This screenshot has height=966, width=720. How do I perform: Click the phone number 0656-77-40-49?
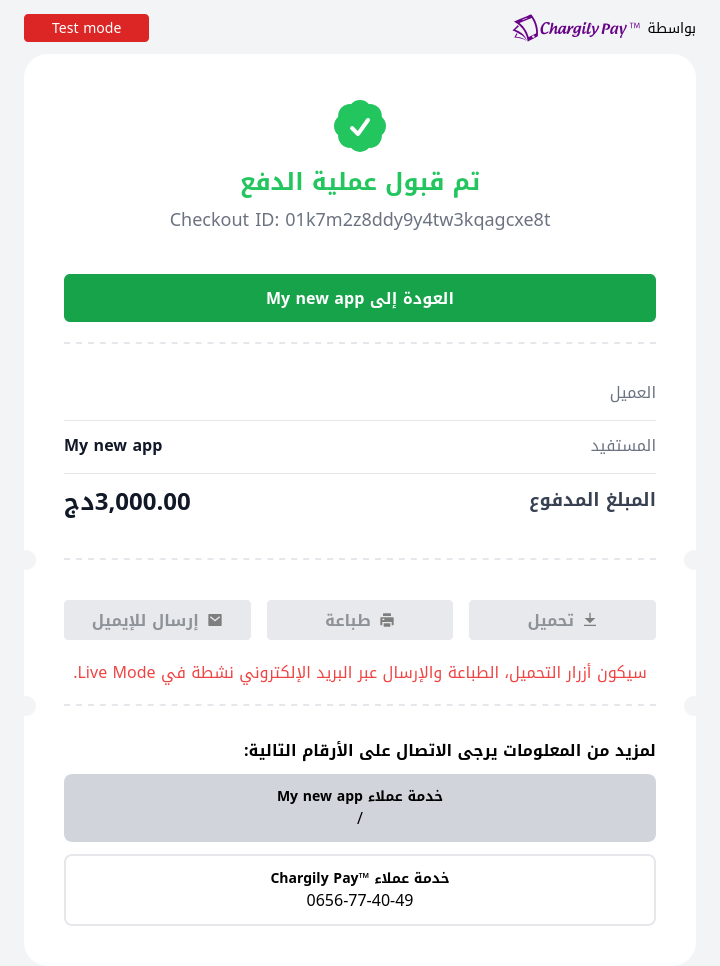tap(360, 900)
